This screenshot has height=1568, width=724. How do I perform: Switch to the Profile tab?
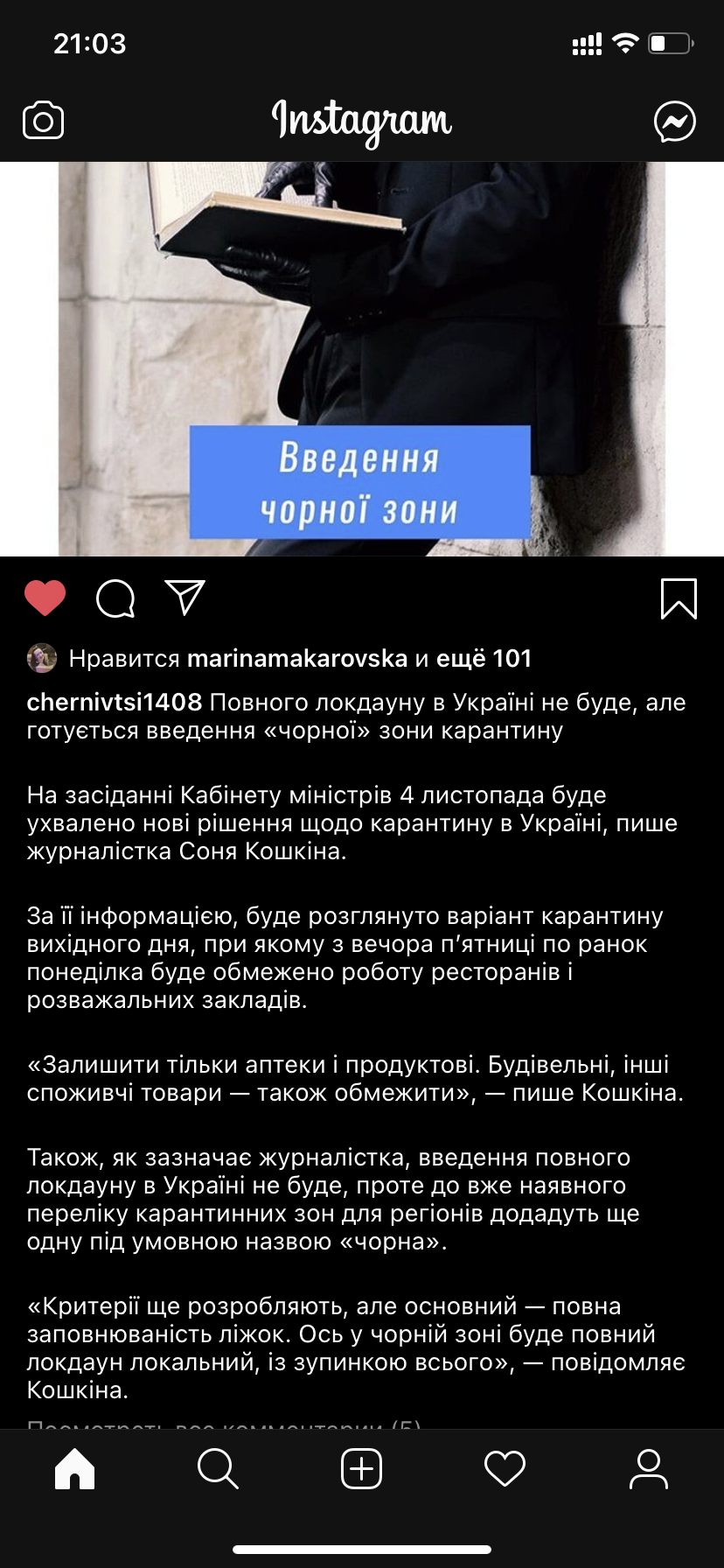click(x=649, y=1468)
